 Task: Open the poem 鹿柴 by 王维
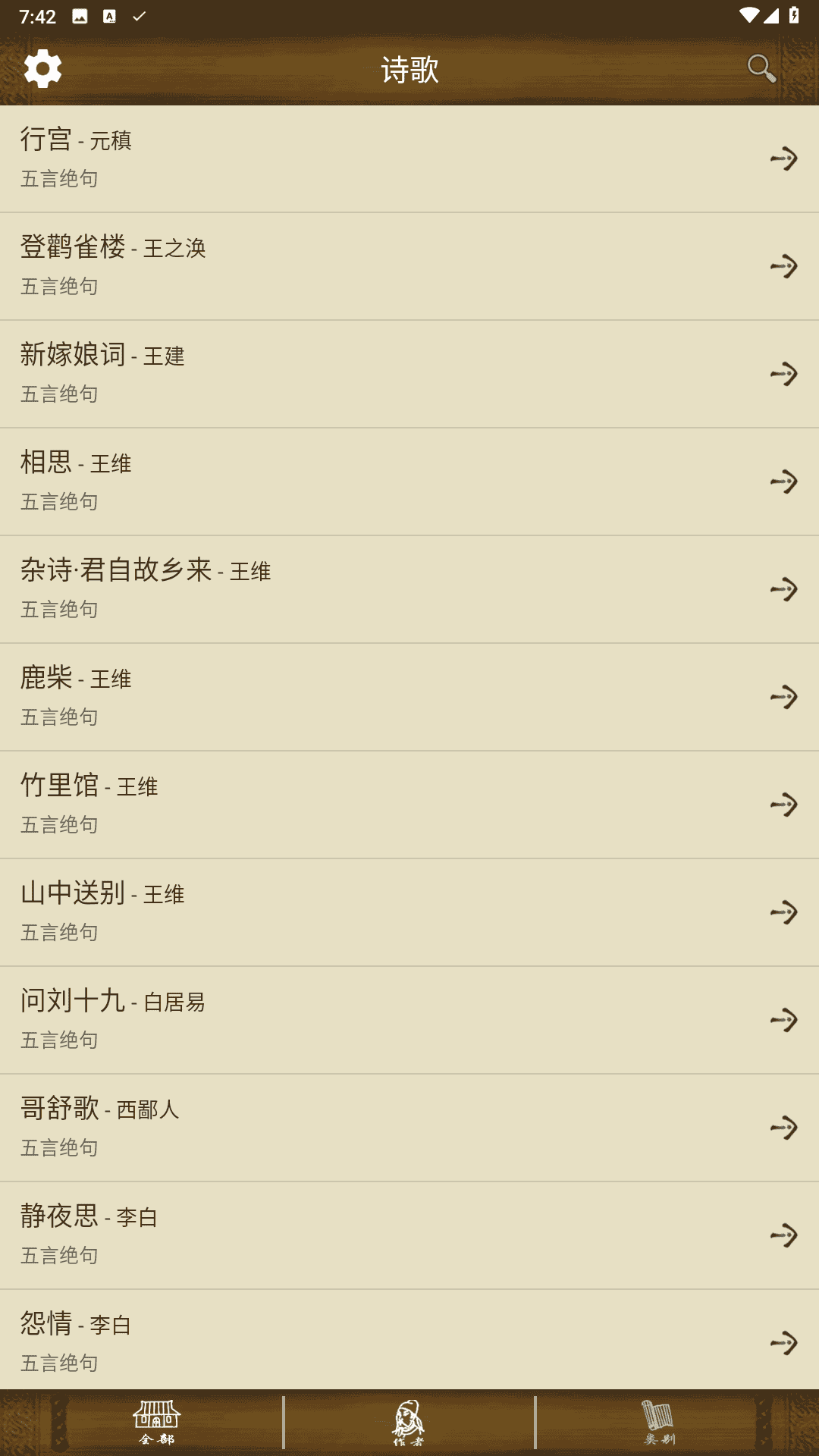pos(409,697)
